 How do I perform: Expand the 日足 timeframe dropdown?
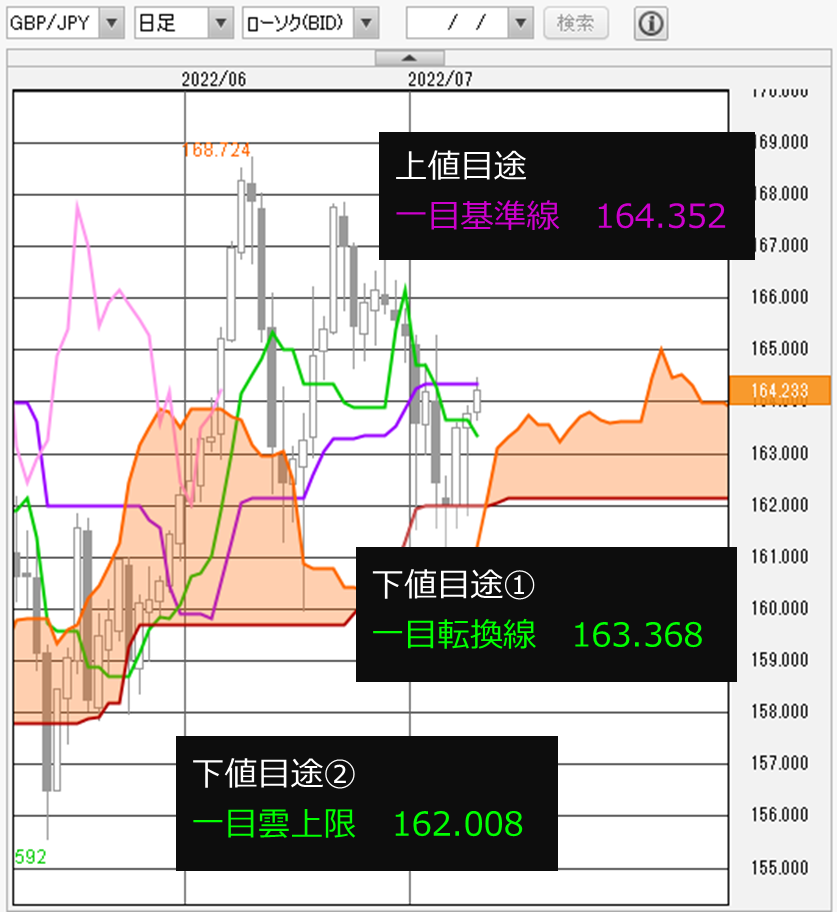(221, 23)
